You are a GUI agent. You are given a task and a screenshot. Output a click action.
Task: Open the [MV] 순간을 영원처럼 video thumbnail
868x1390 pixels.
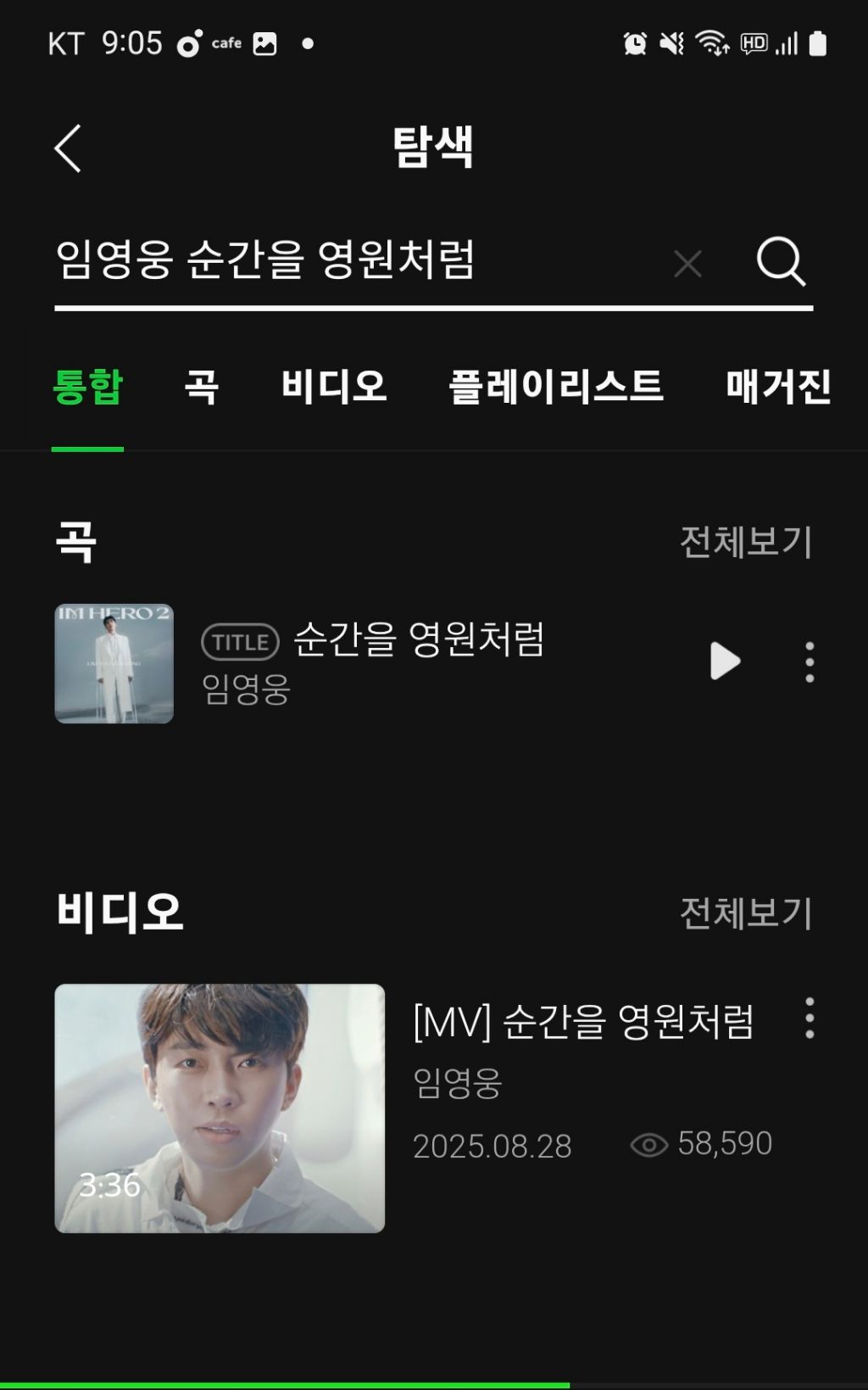pos(220,1108)
